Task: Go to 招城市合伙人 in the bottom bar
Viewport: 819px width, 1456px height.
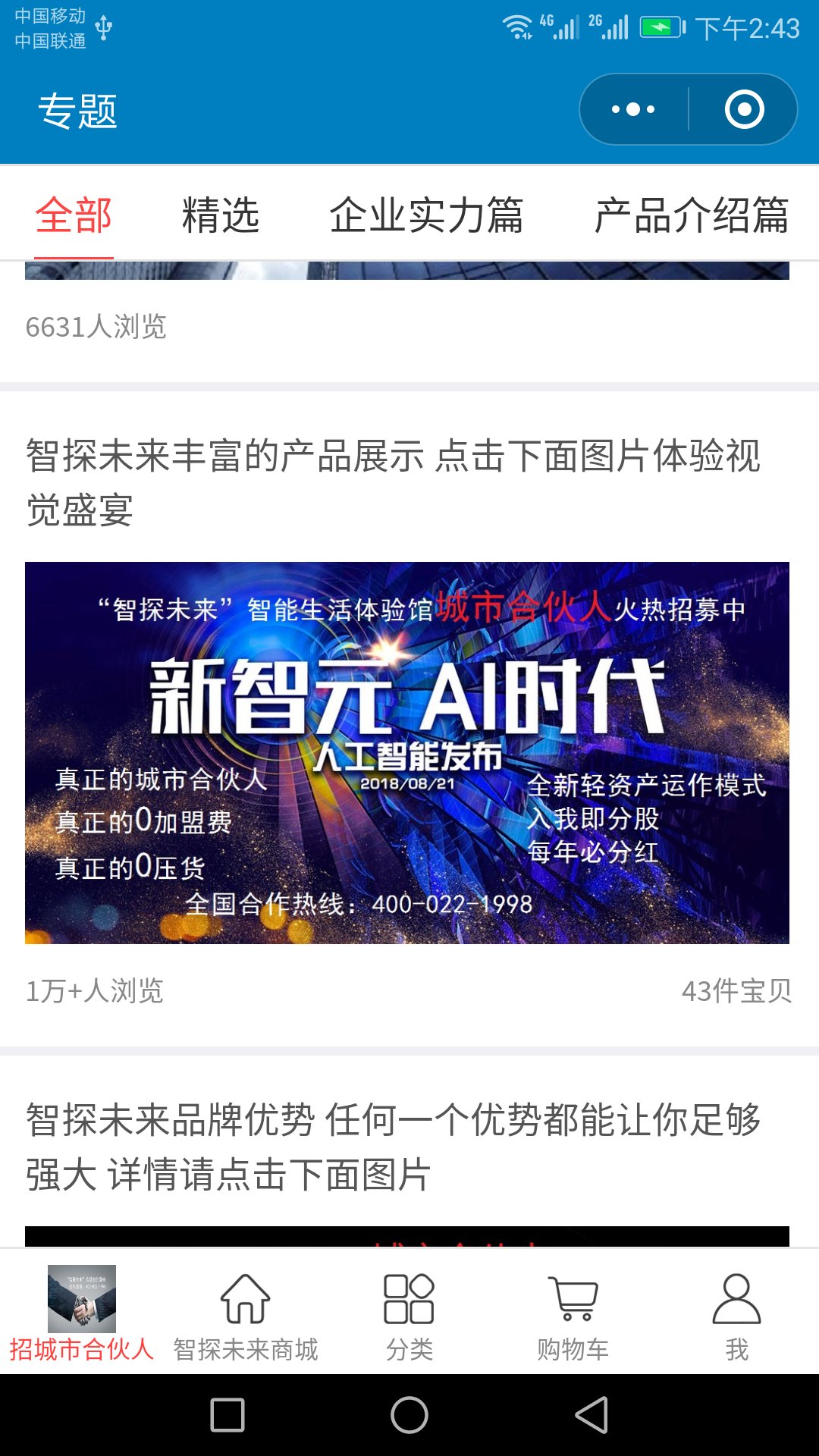Action: (x=82, y=1313)
